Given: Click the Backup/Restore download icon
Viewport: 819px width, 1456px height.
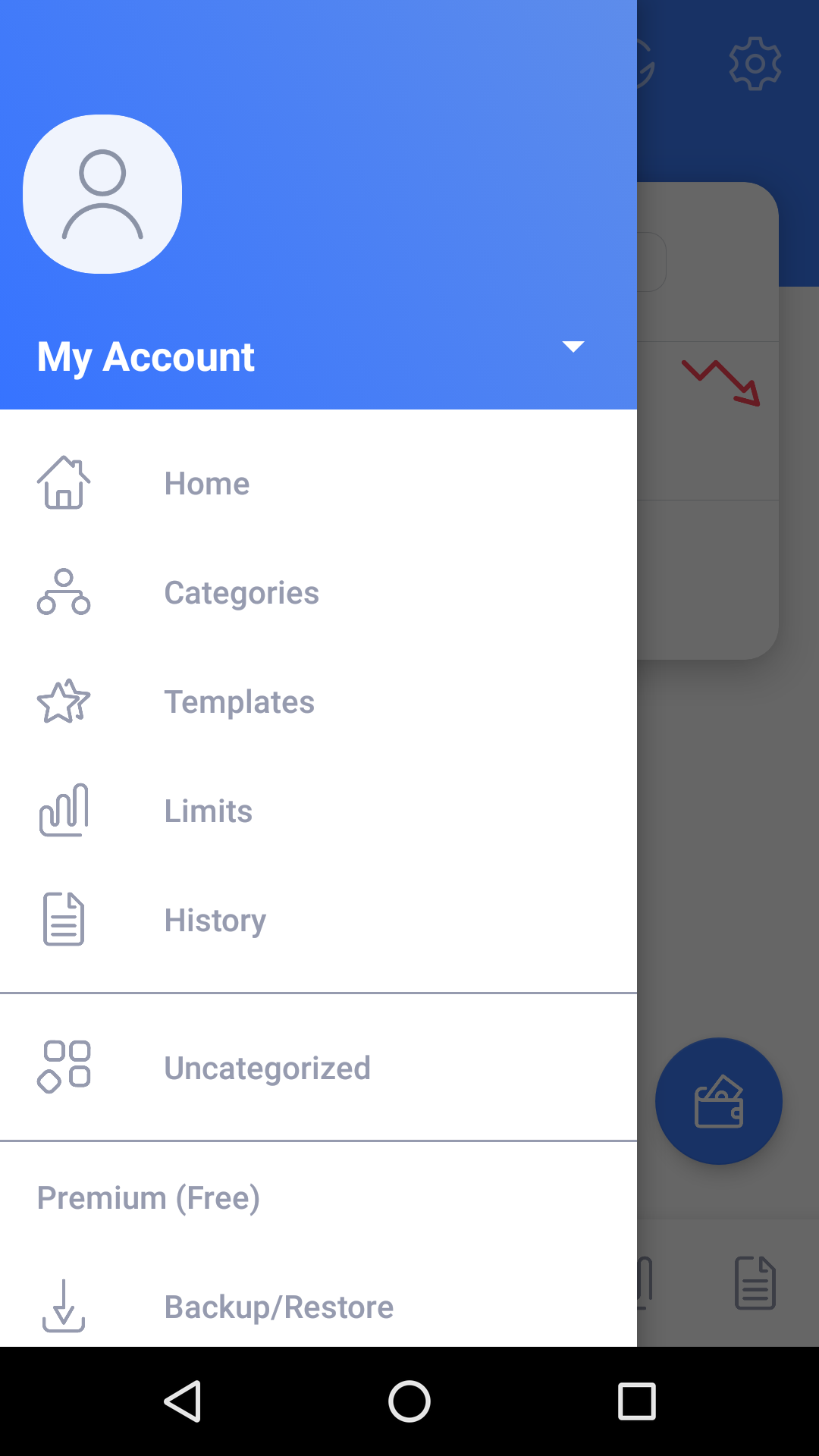Looking at the screenshot, I should coord(64,1306).
